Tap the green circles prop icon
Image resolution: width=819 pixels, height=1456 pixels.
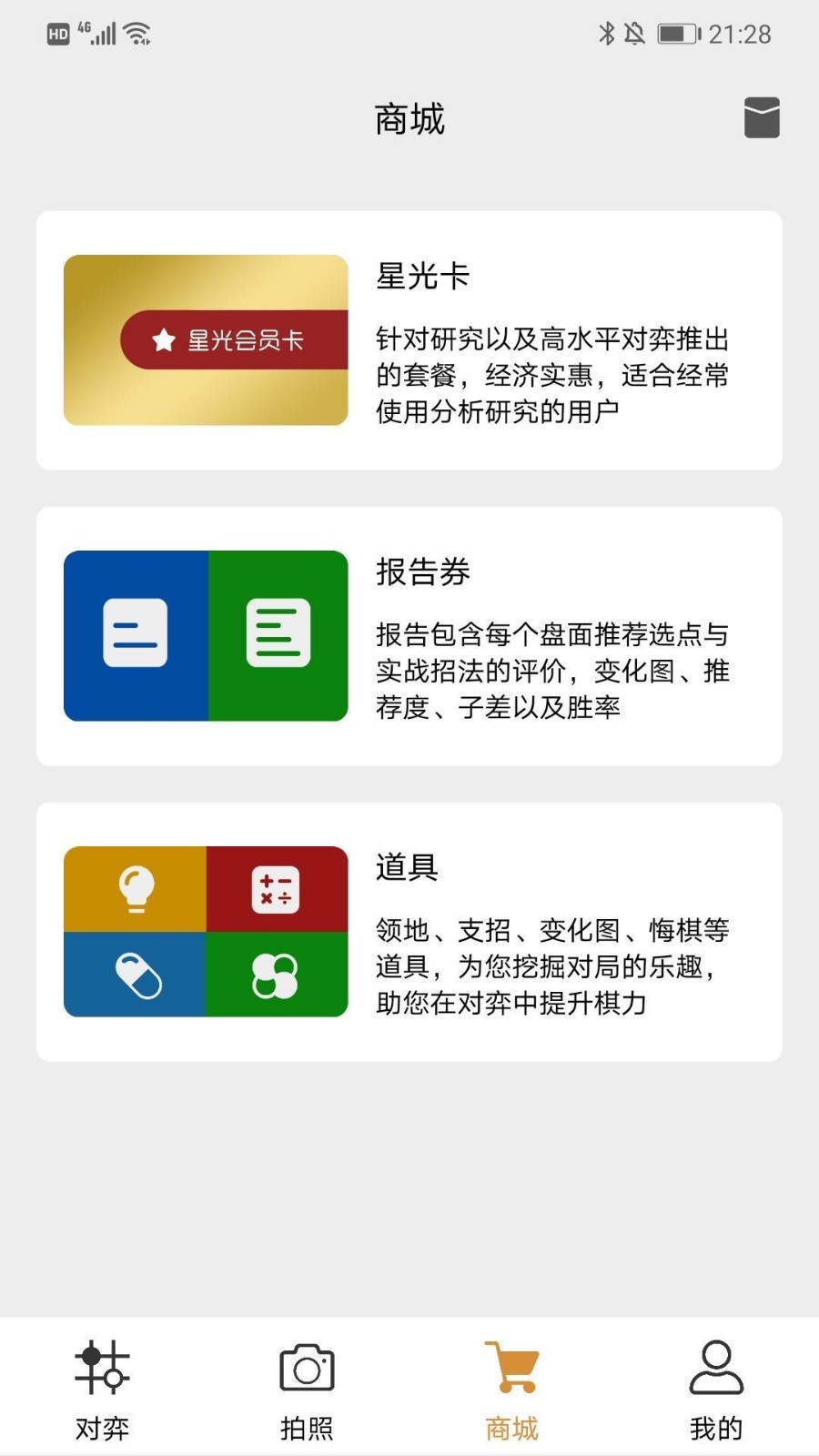278,976
